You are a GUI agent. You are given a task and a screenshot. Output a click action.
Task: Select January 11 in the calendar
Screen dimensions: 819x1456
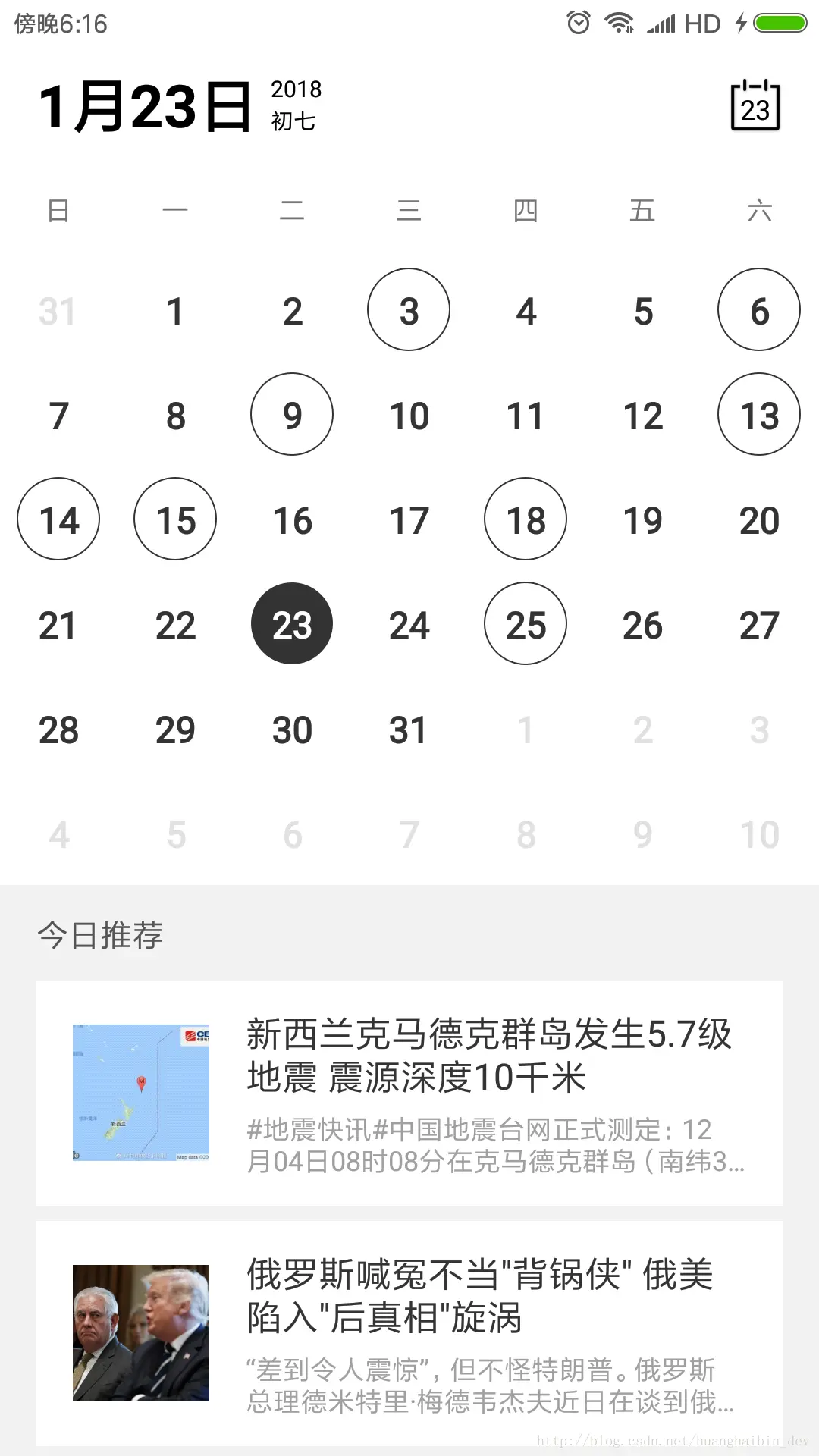(x=526, y=415)
